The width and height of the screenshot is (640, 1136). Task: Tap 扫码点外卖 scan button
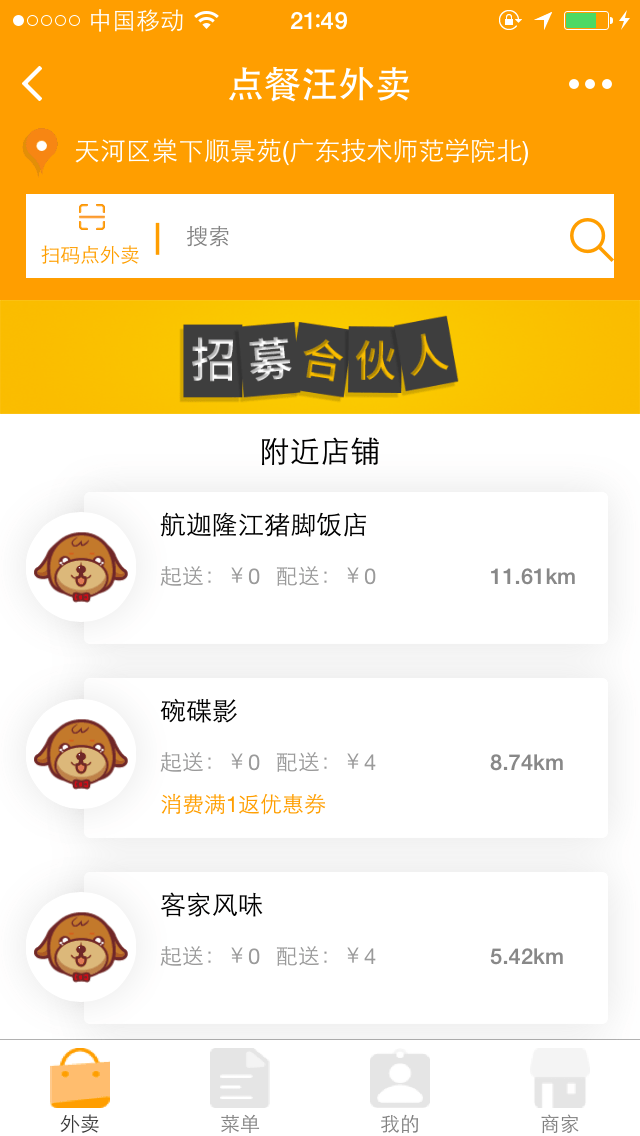pos(90,236)
